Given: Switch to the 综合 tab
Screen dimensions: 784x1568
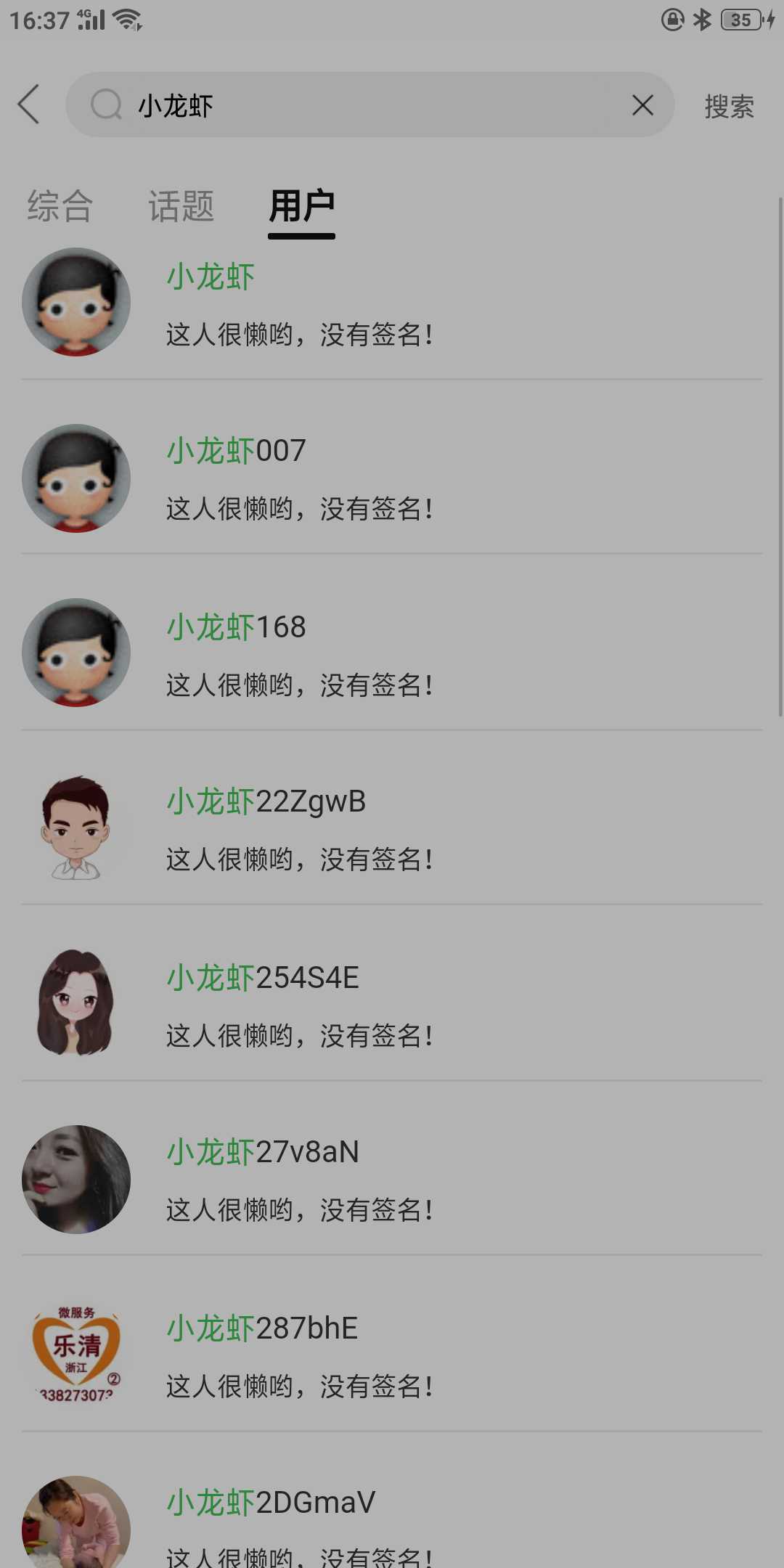Looking at the screenshot, I should click(x=60, y=206).
